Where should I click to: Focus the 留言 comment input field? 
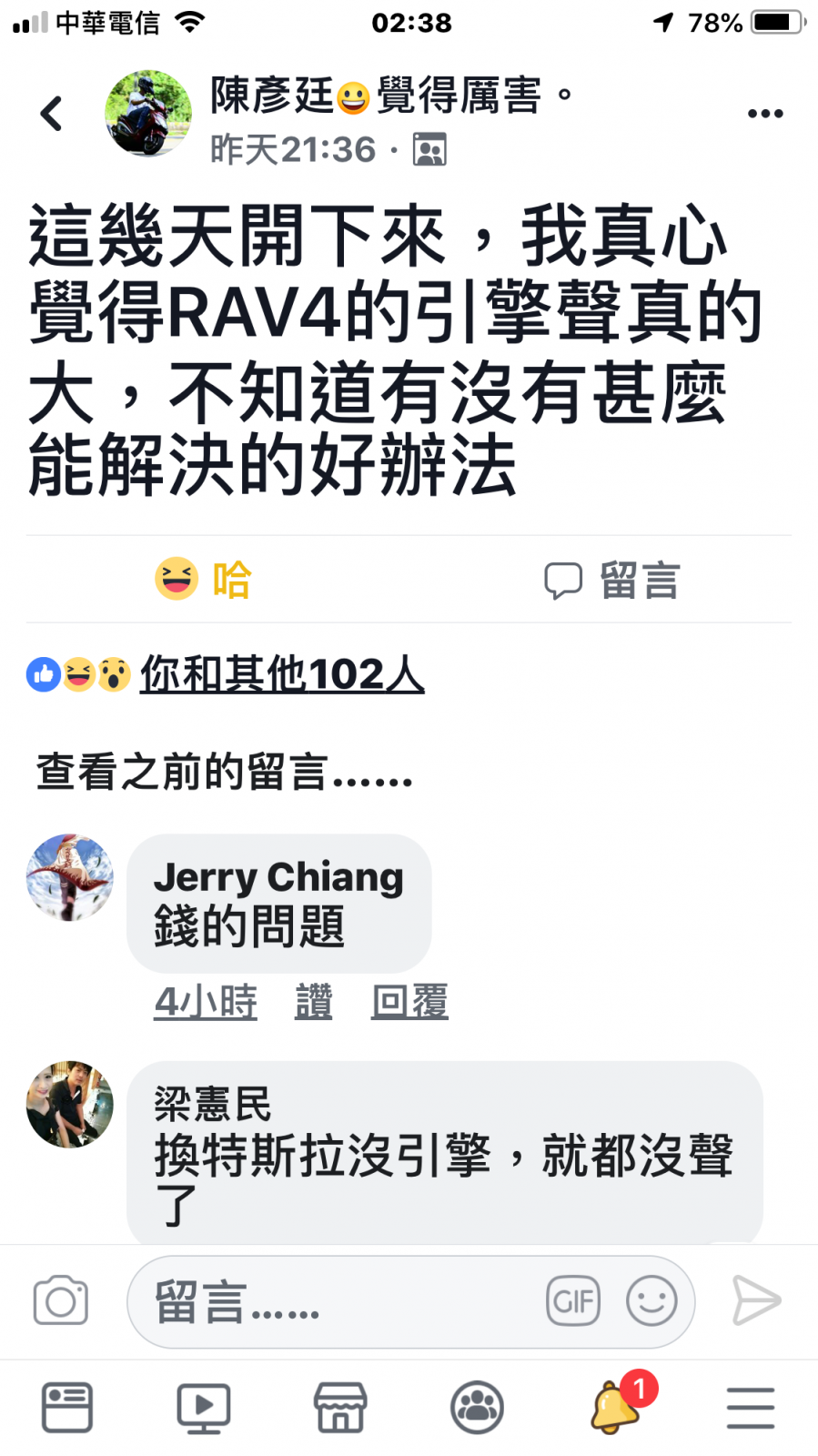click(x=346, y=1302)
